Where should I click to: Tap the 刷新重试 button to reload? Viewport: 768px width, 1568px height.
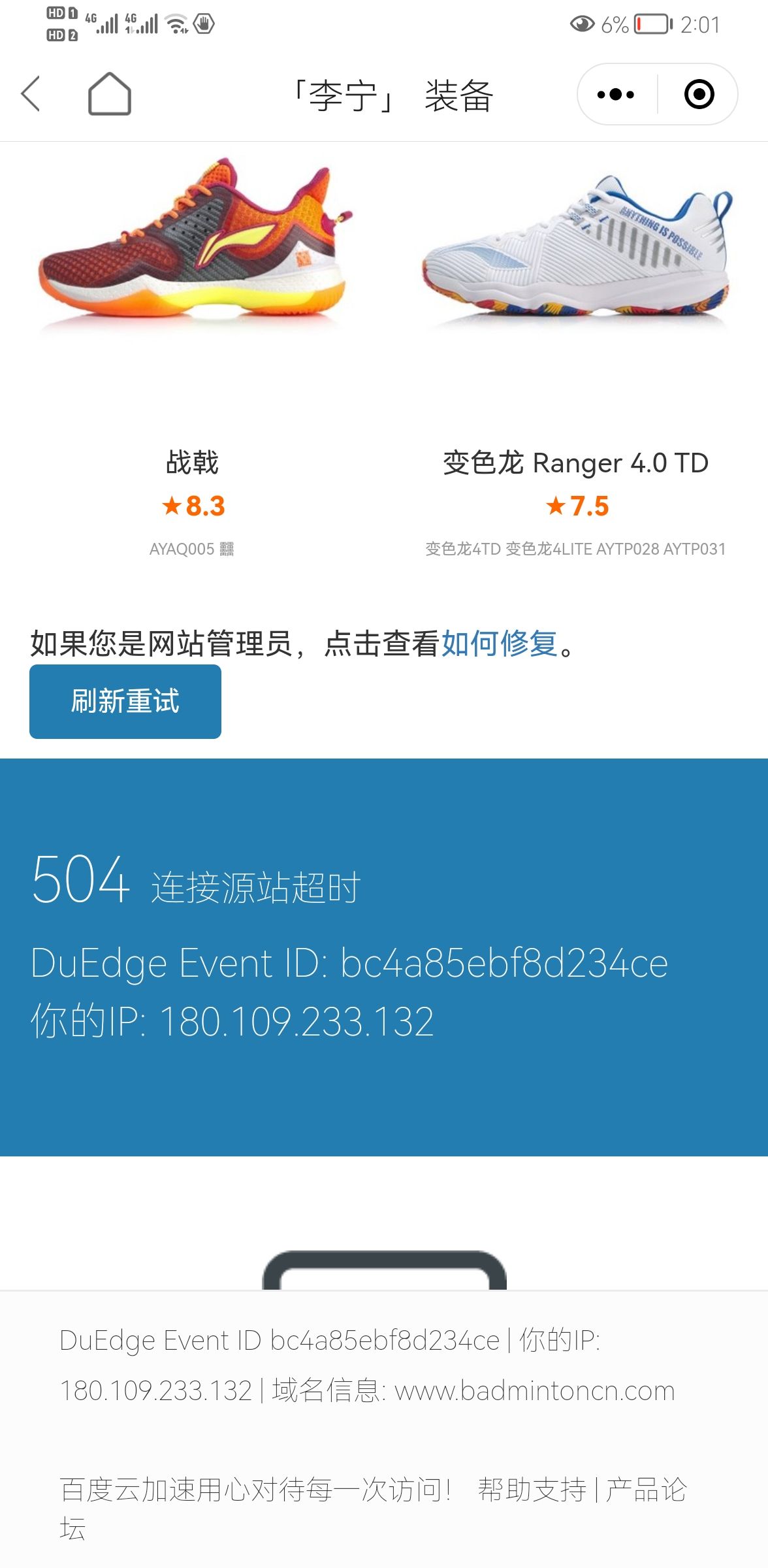(125, 702)
